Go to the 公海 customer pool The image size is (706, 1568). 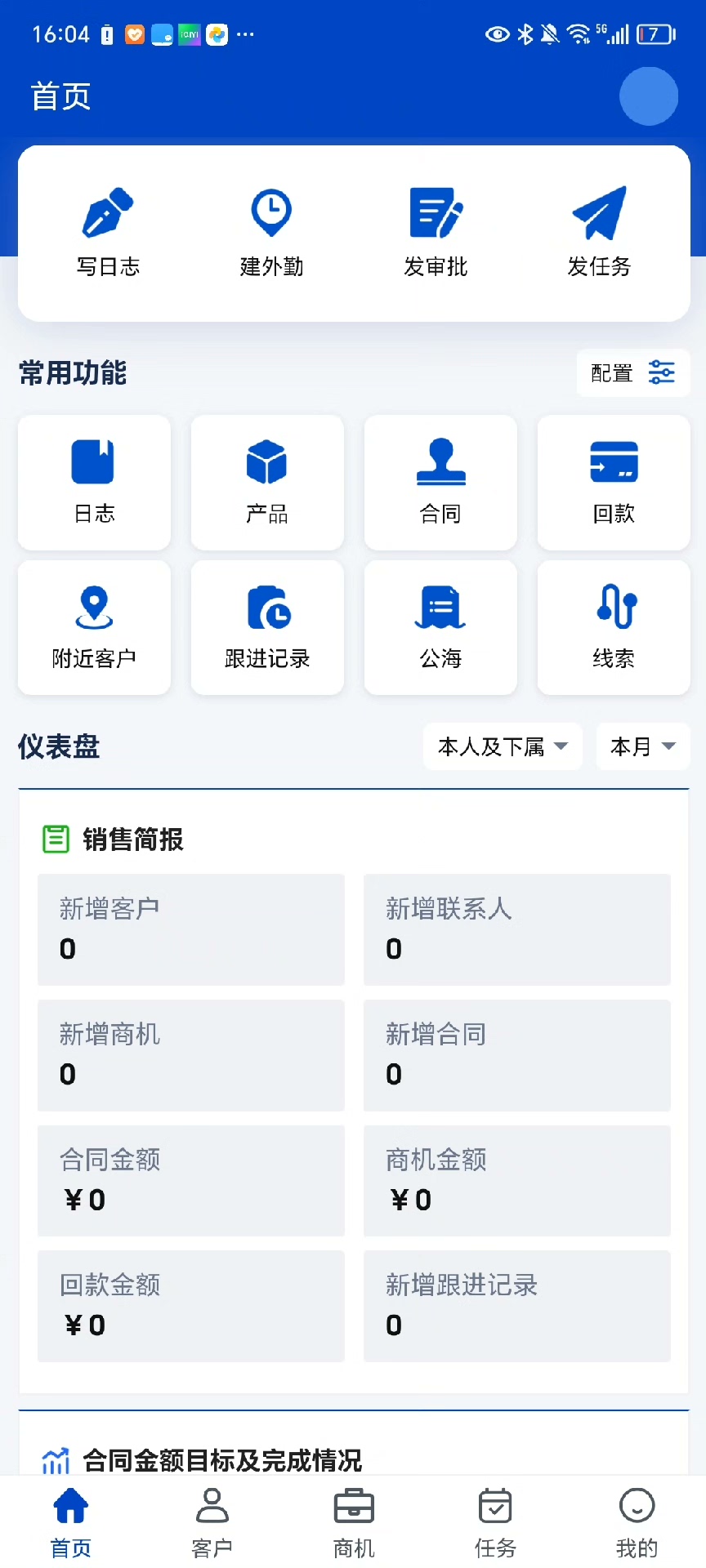(x=440, y=627)
